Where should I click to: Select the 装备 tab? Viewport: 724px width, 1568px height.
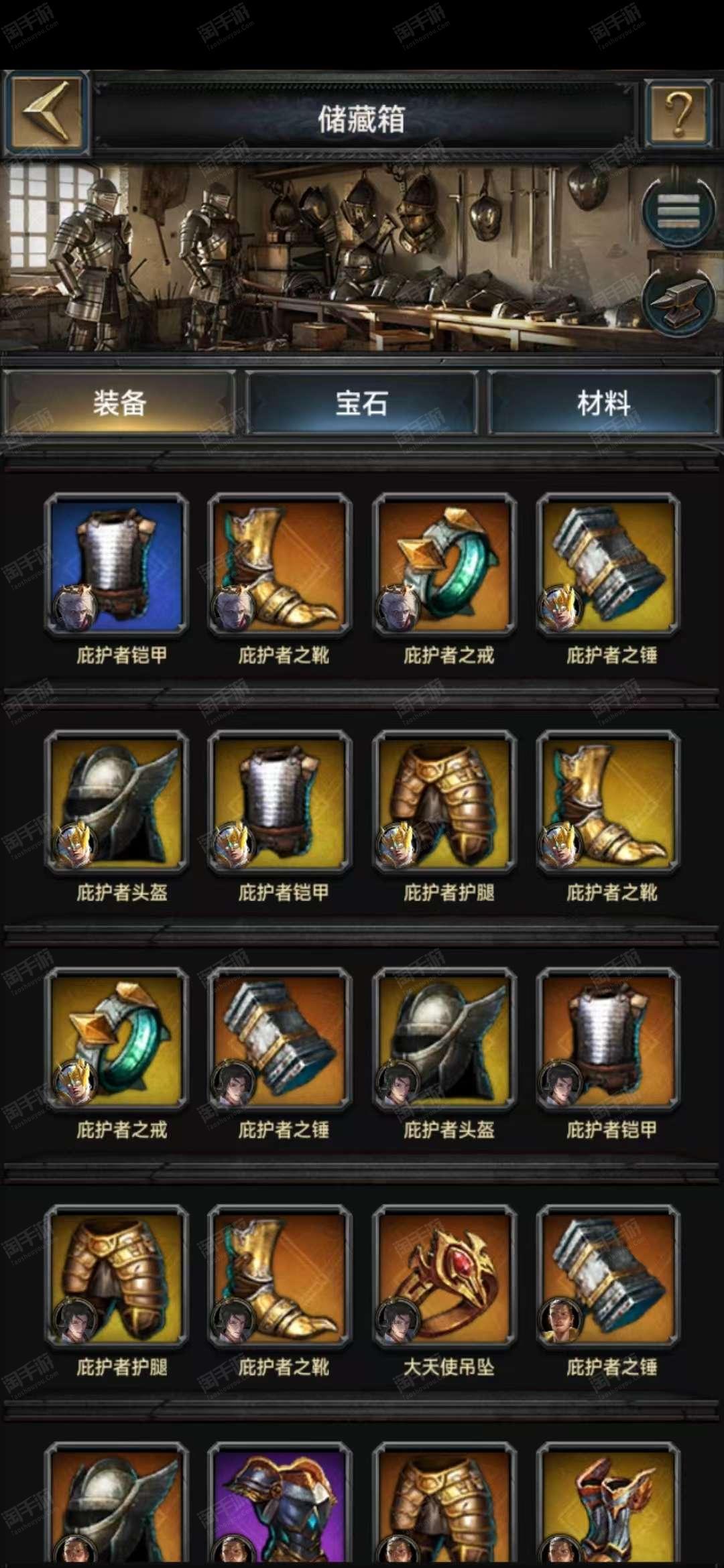[x=119, y=403]
